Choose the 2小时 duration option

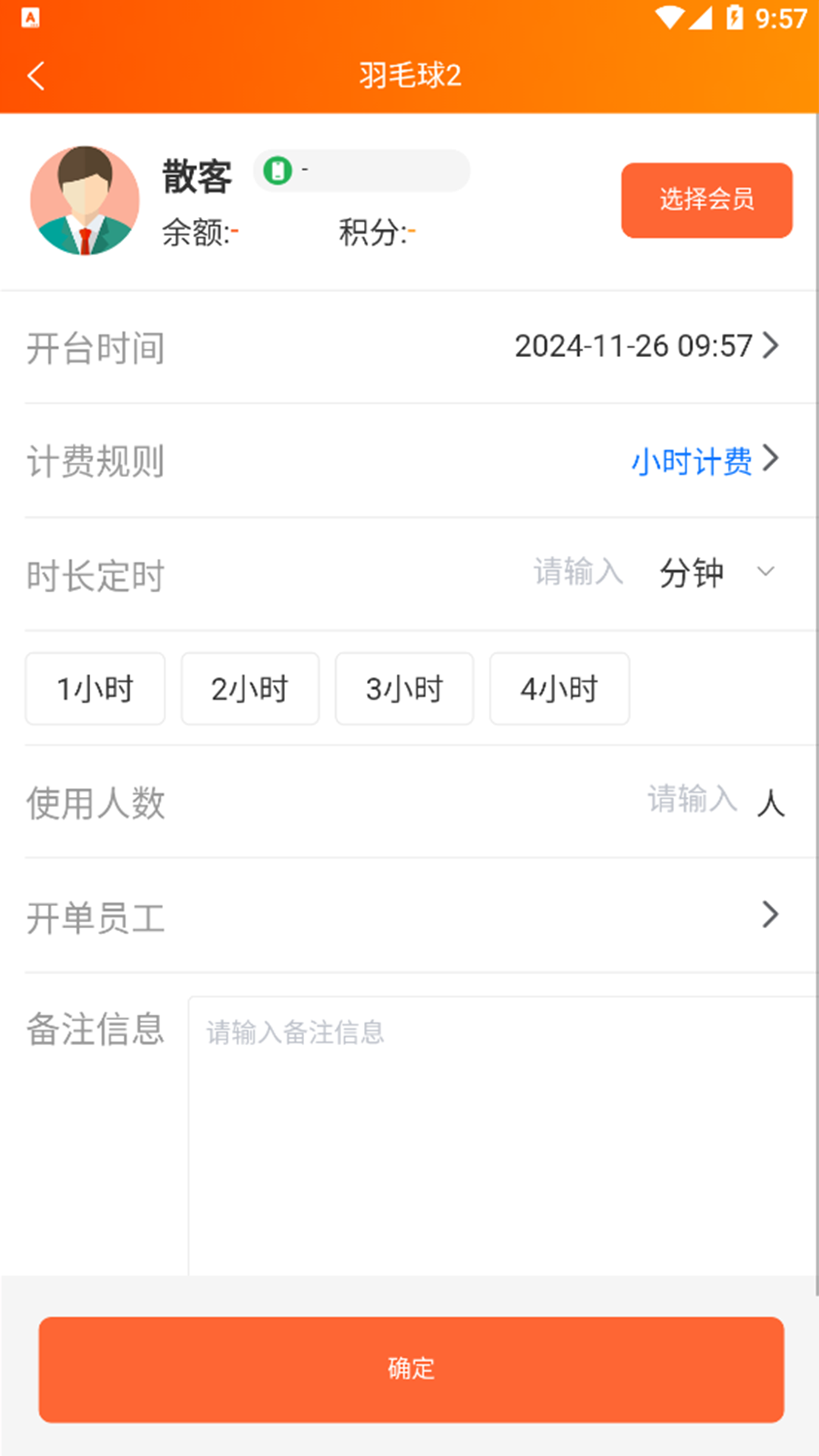coord(250,689)
